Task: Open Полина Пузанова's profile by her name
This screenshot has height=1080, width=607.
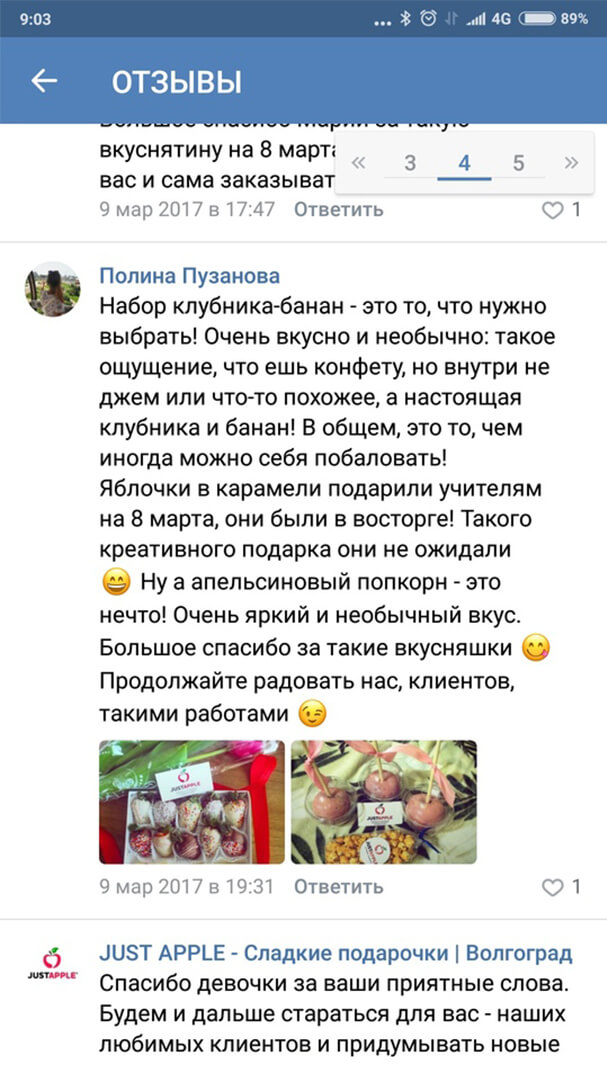Action: [190, 276]
